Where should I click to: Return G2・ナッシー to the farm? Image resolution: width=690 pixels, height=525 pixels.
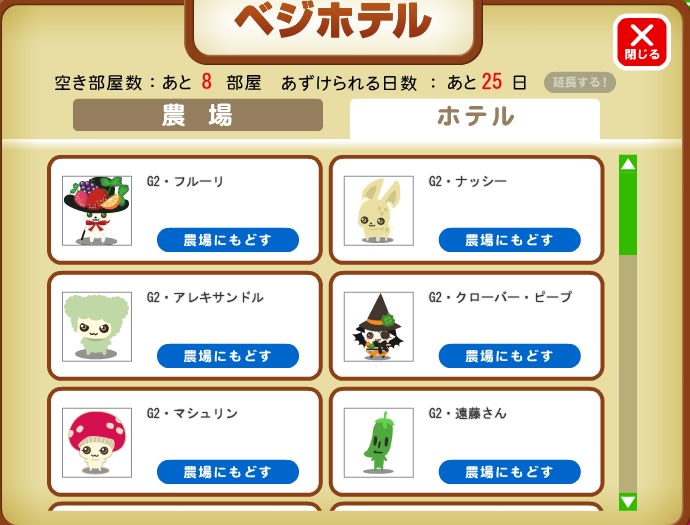(510, 240)
